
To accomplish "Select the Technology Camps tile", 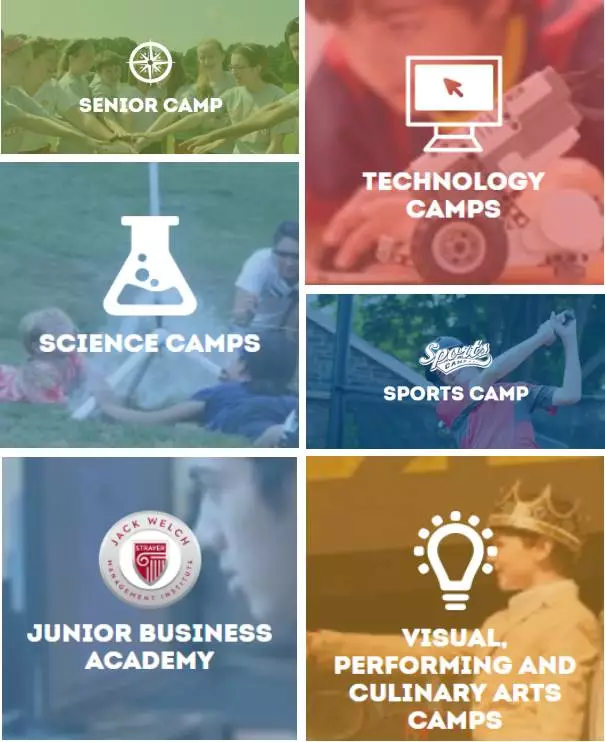I will point(454,145).
